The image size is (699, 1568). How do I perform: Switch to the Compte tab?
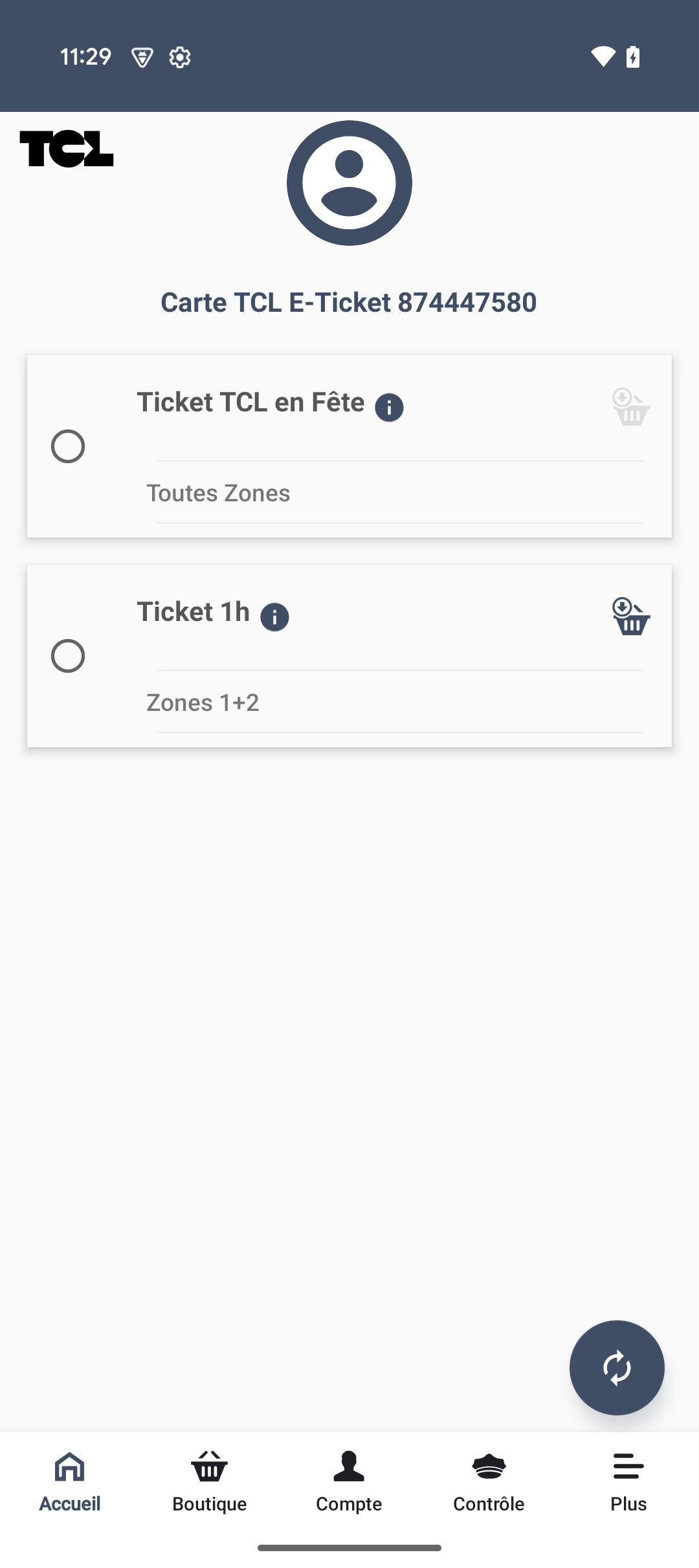[x=349, y=1481]
